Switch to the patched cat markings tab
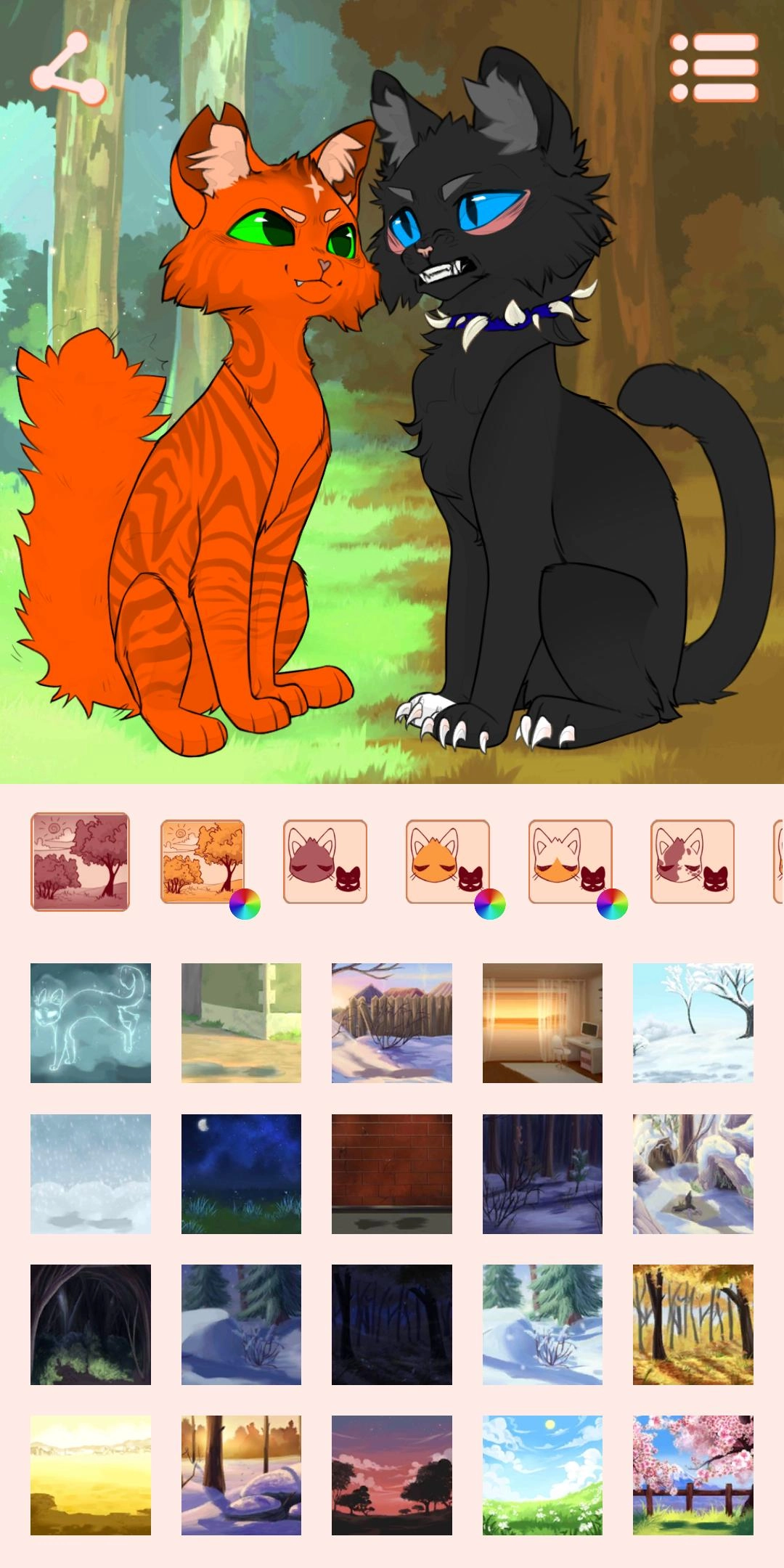The width and height of the screenshot is (784, 1568). coord(693,862)
